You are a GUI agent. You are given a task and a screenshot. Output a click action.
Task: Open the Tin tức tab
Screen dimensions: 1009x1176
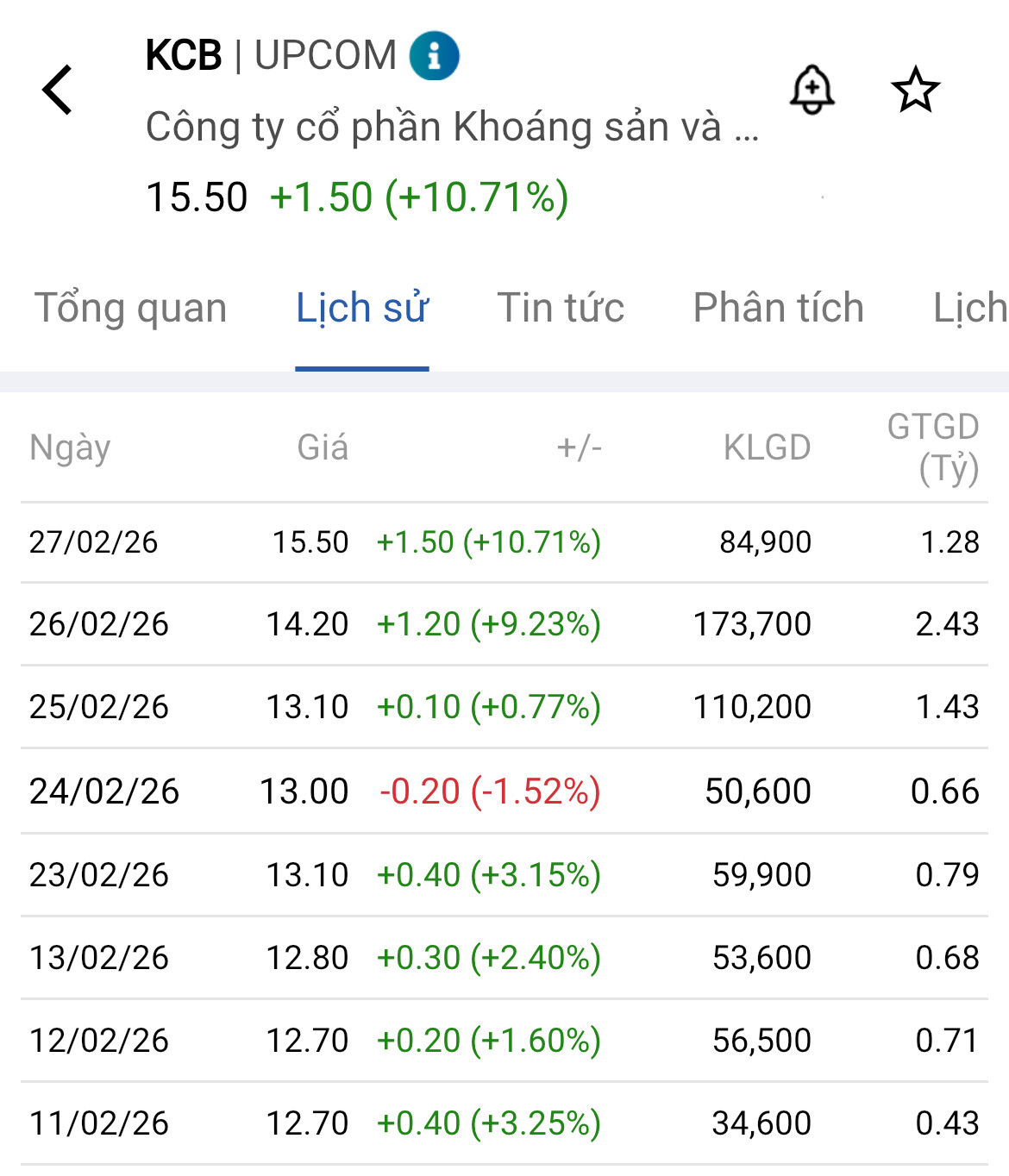coord(561,309)
